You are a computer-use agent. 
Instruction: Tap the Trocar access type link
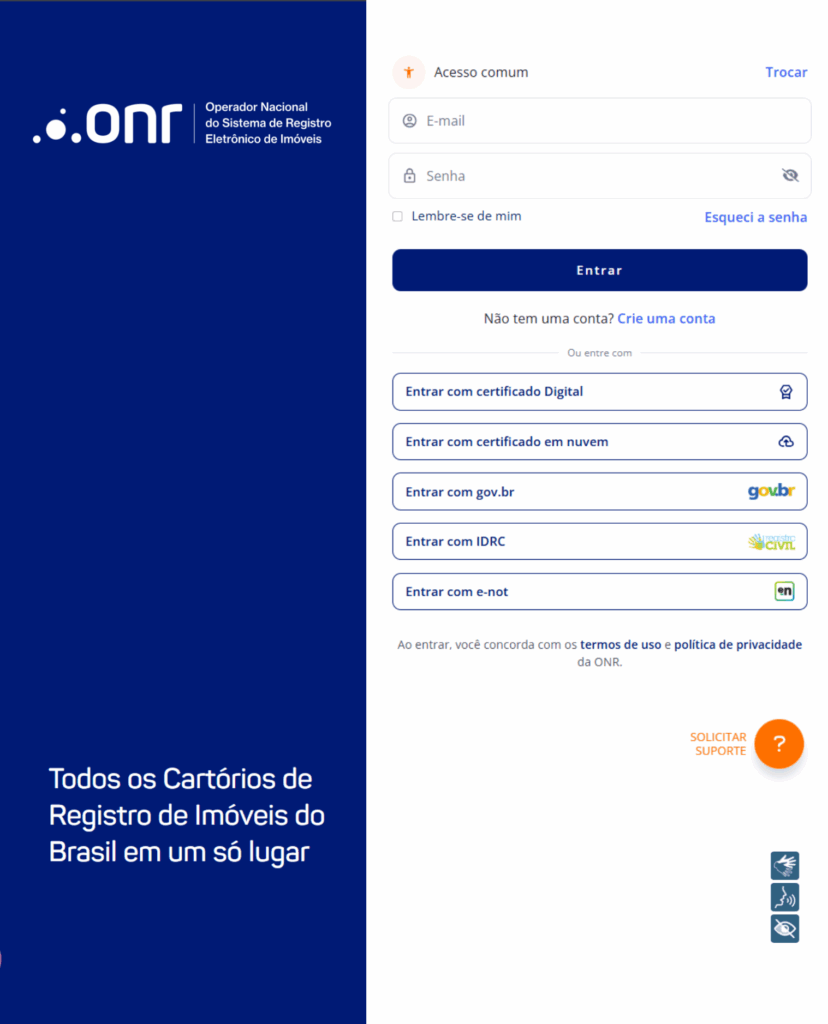pyautogui.click(x=786, y=72)
